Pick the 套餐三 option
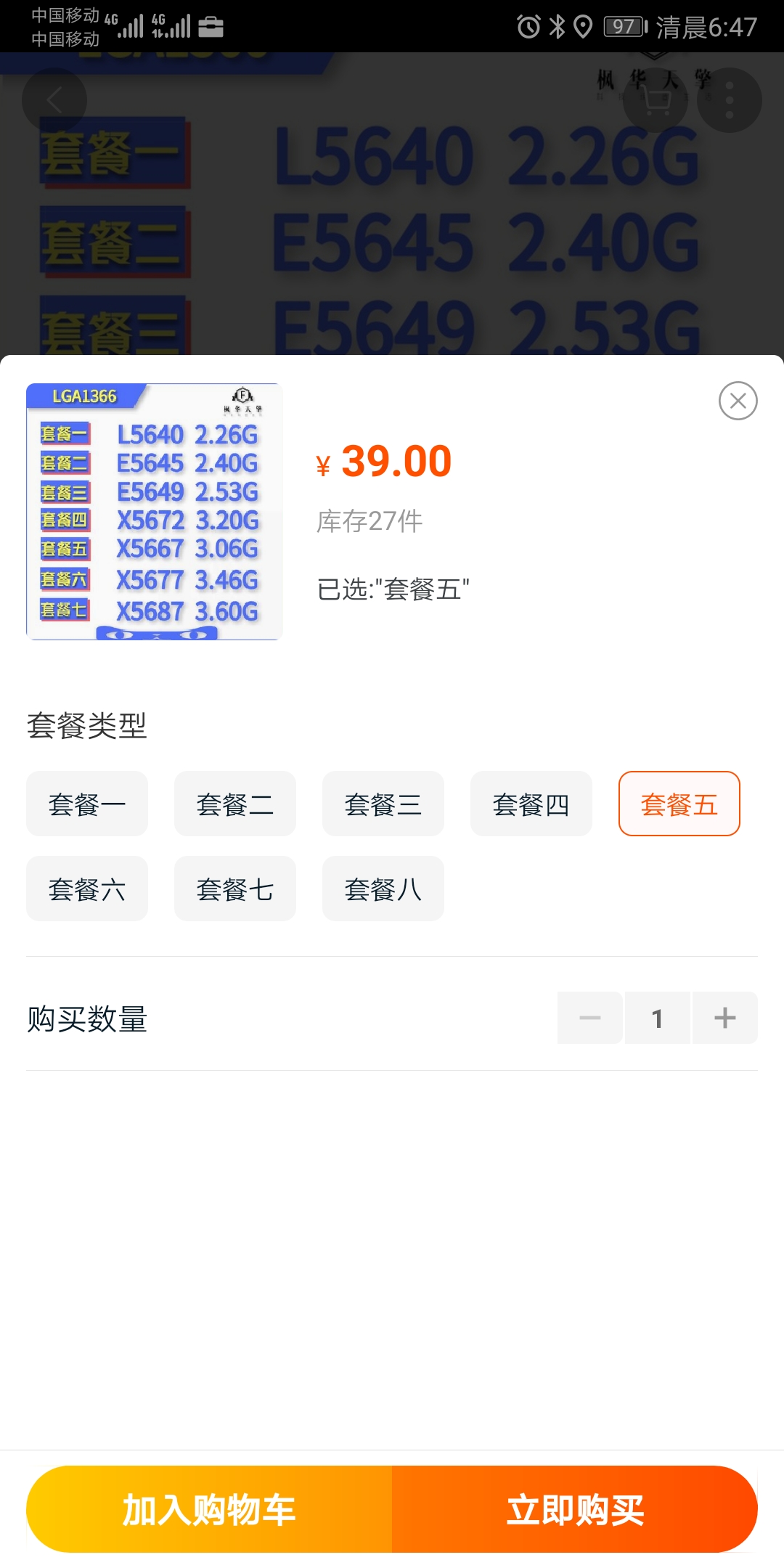This screenshot has height=1568, width=784. [x=383, y=804]
